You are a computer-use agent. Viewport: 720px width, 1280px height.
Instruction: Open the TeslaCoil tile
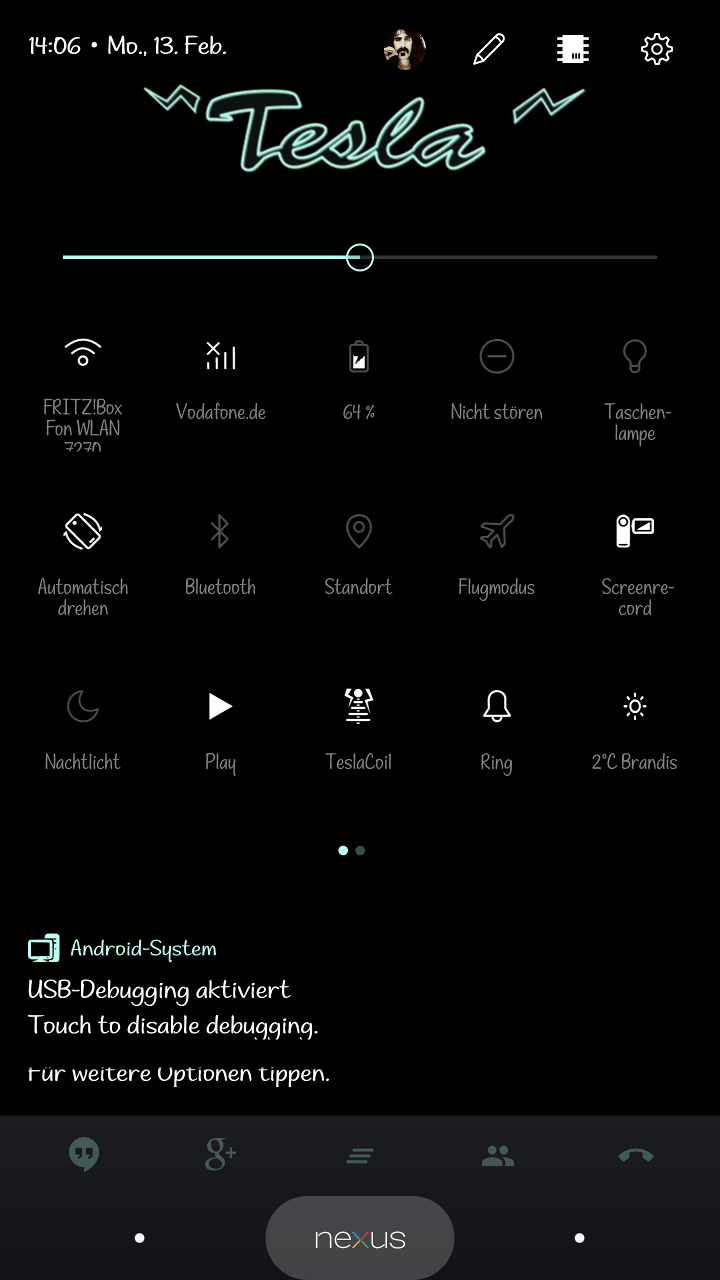click(x=358, y=707)
